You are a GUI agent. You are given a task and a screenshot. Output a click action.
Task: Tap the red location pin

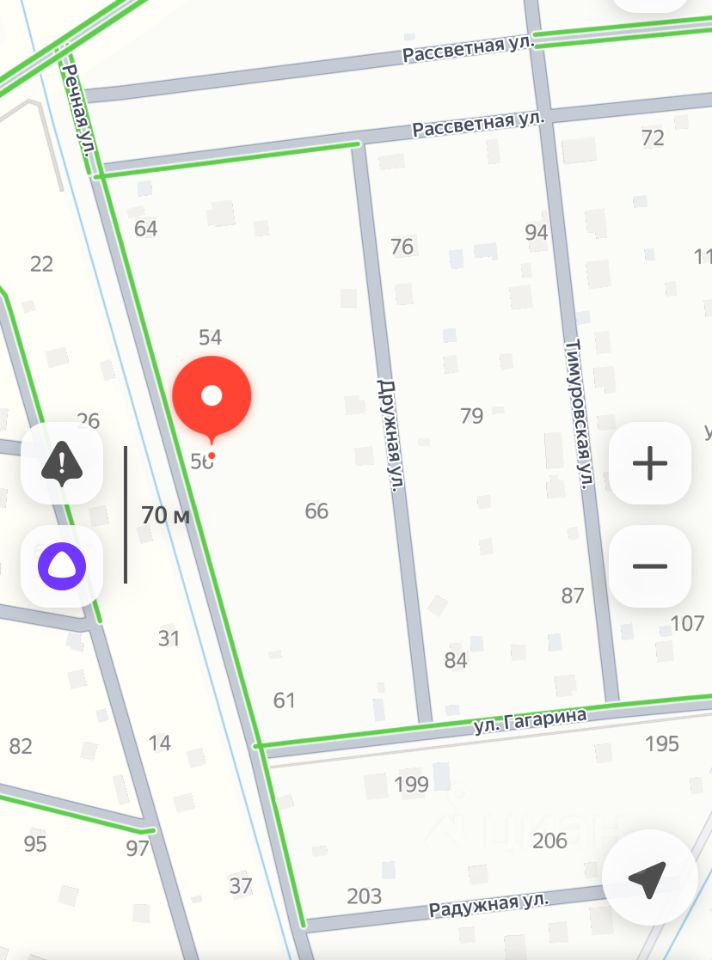pyautogui.click(x=211, y=397)
